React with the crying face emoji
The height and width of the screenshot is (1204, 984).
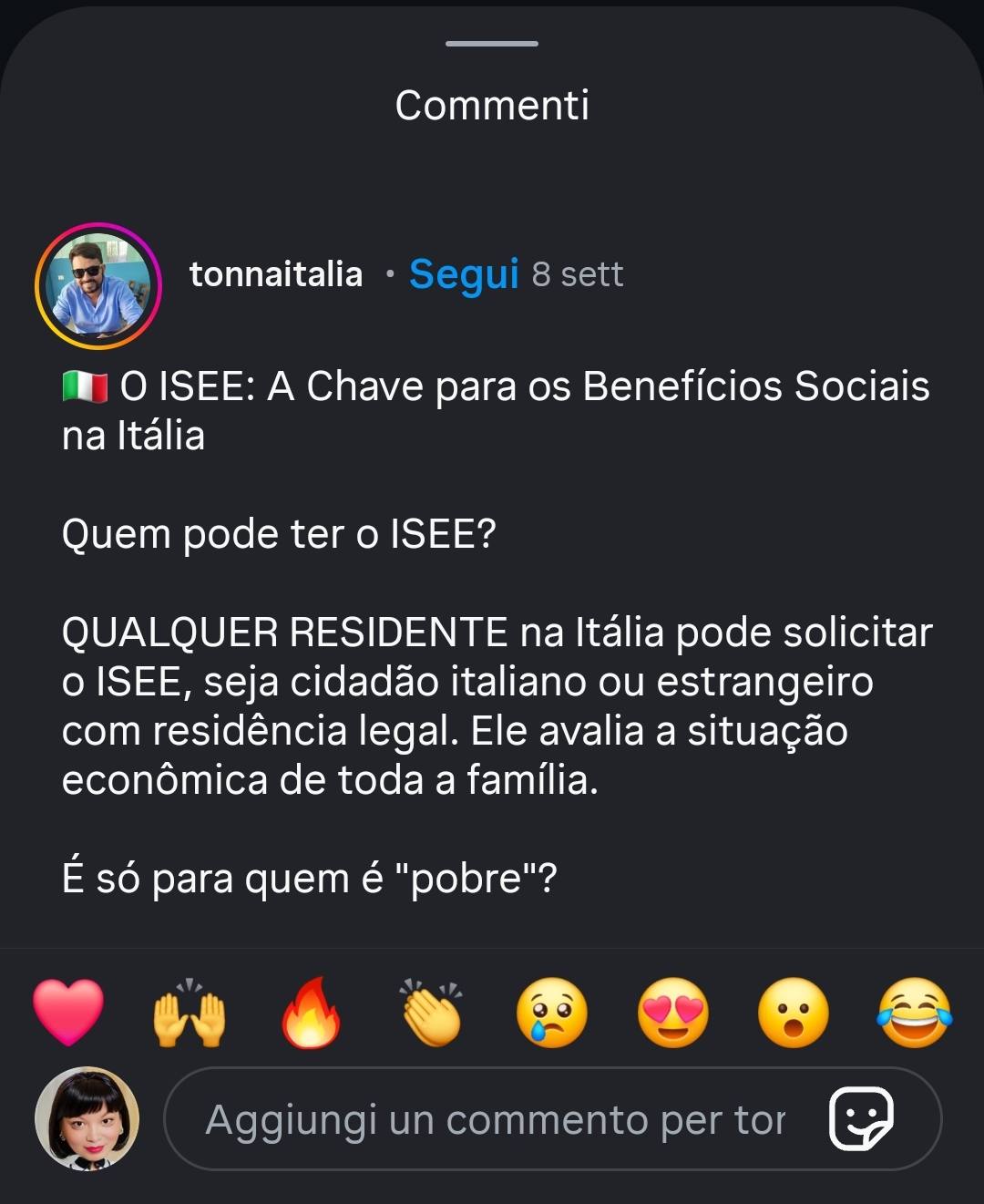point(552,1013)
